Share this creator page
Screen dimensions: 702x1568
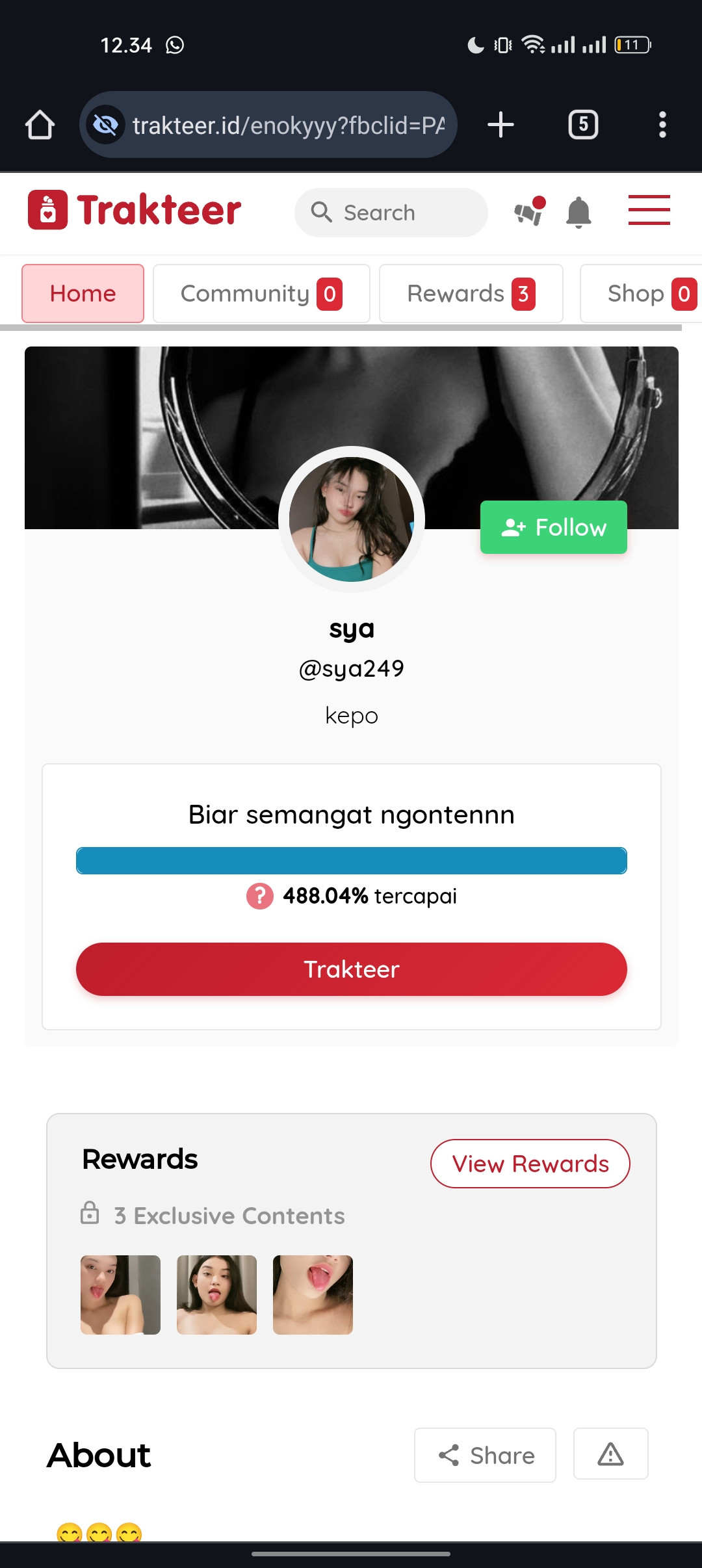coord(485,1455)
